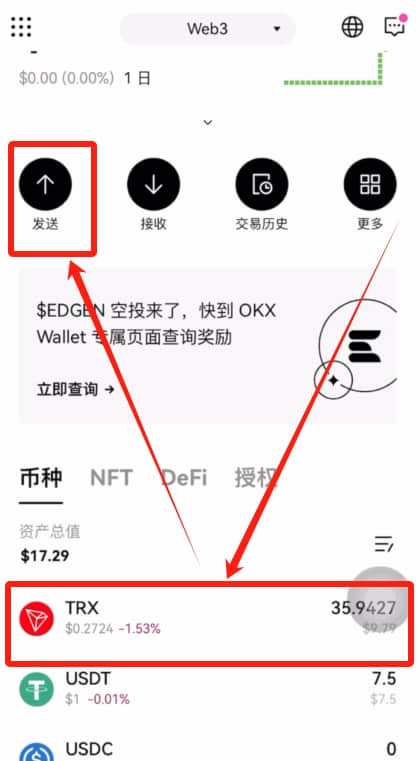Tap 发送 to send crypto

click(45, 194)
